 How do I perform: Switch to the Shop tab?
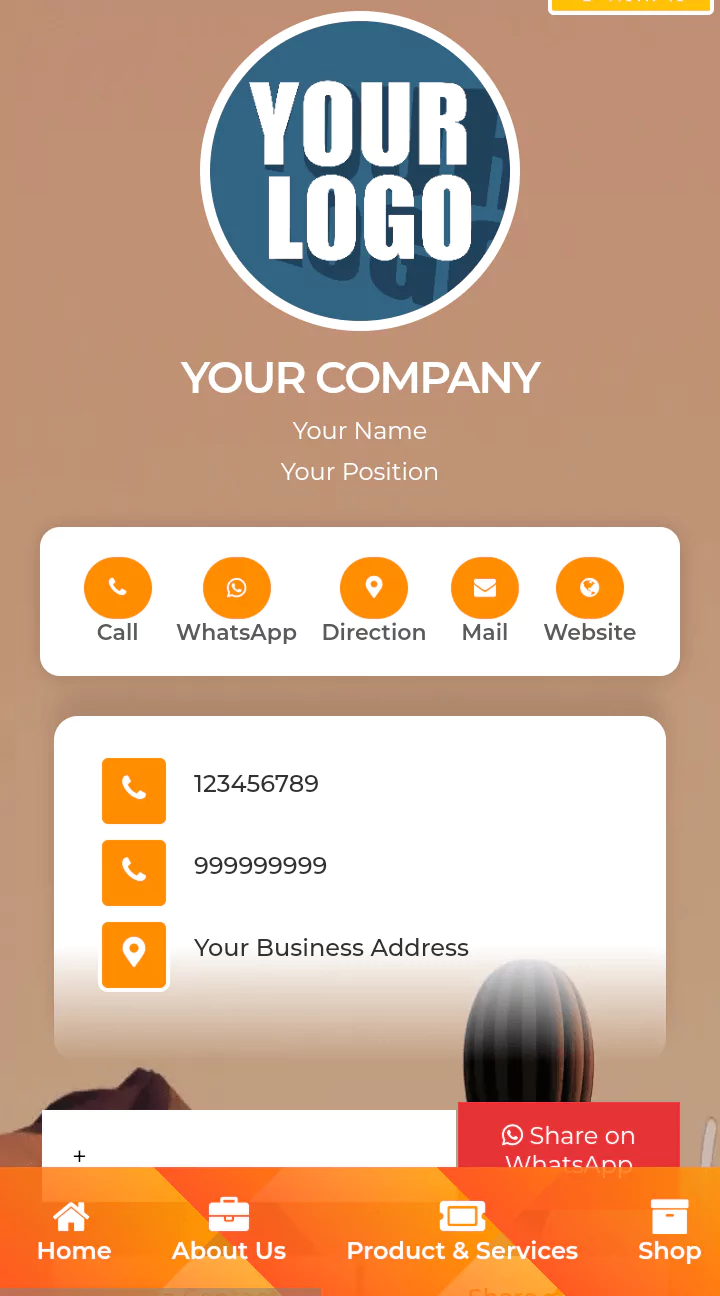coord(669,1232)
